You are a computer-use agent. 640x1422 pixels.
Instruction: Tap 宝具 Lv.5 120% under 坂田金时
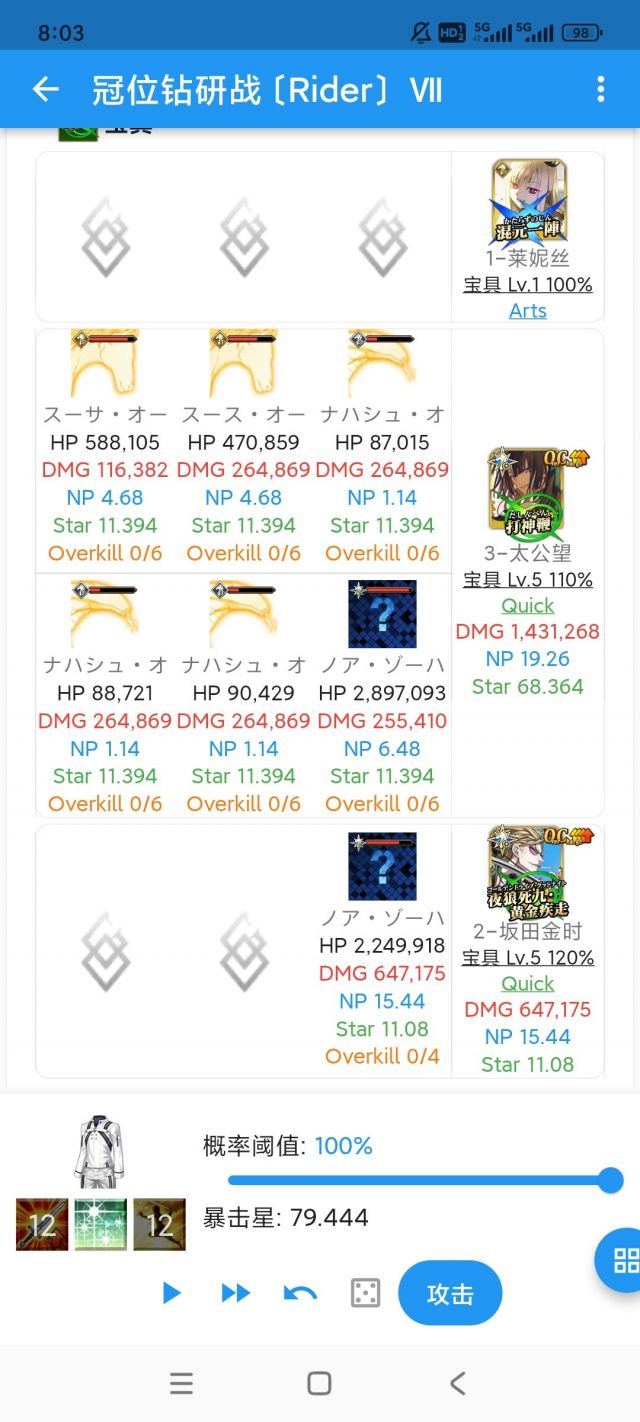point(528,958)
